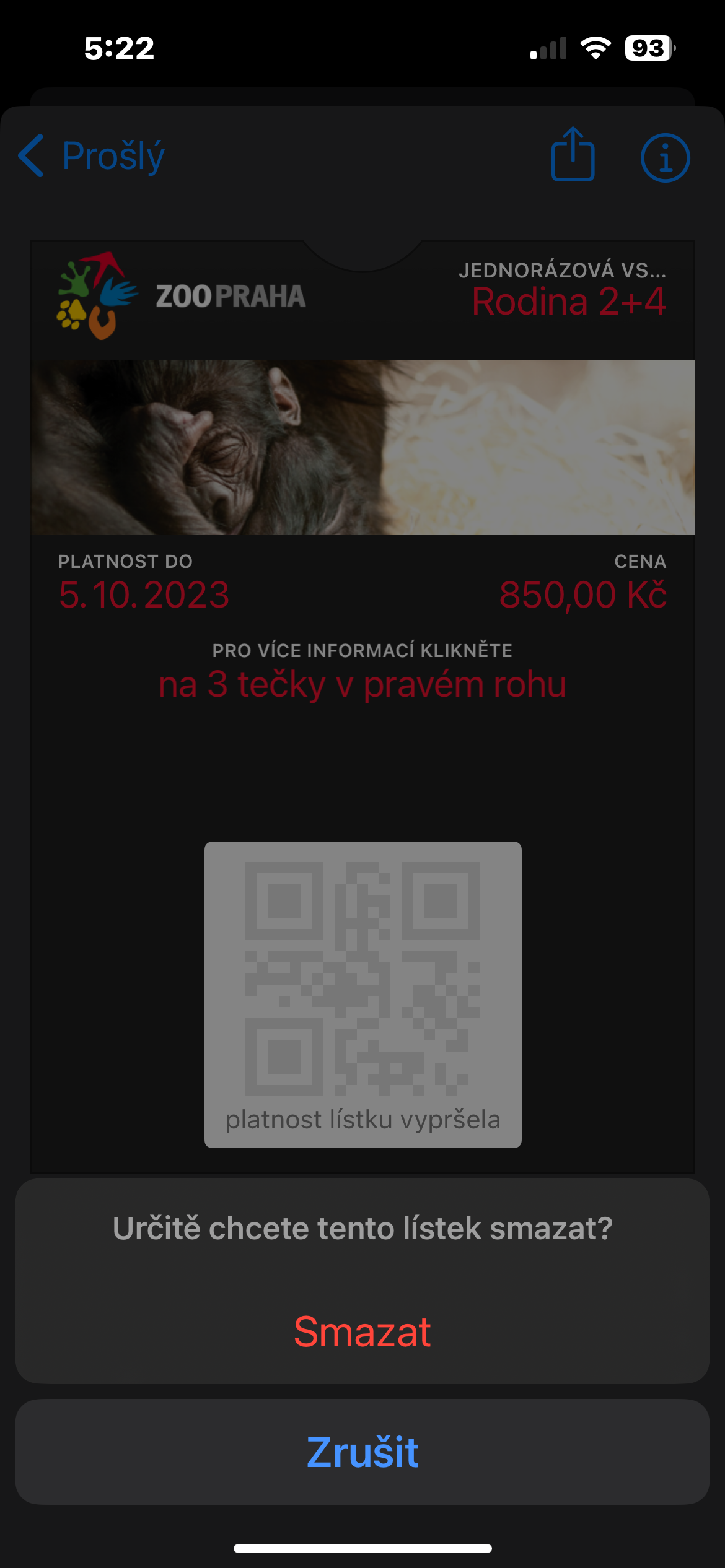This screenshot has width=725, height=1568.
Task: Cancel deletion with Zrušit
Action: click(x=362, y=1452)
